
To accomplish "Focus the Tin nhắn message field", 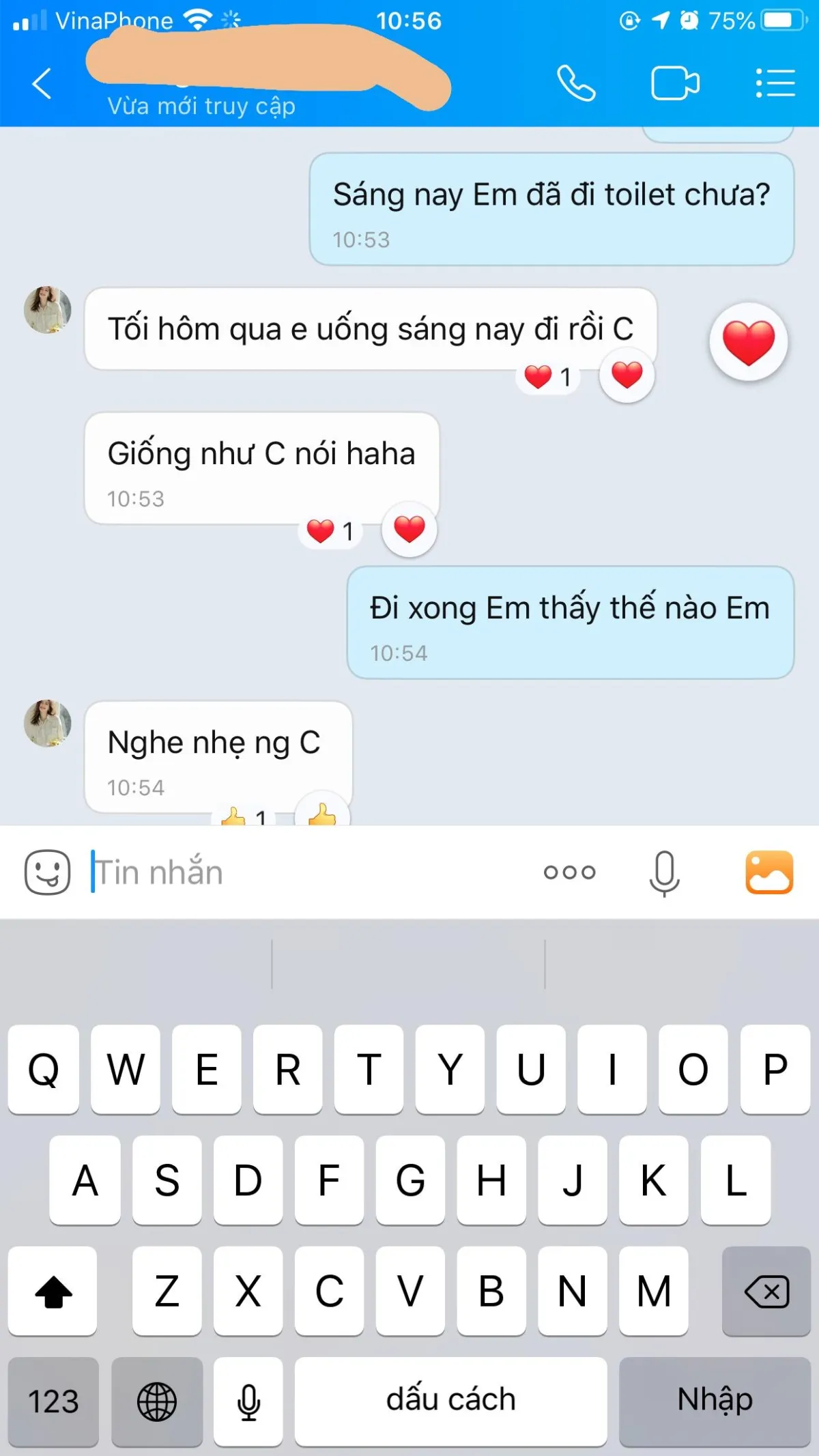I will tap(307, 872).
